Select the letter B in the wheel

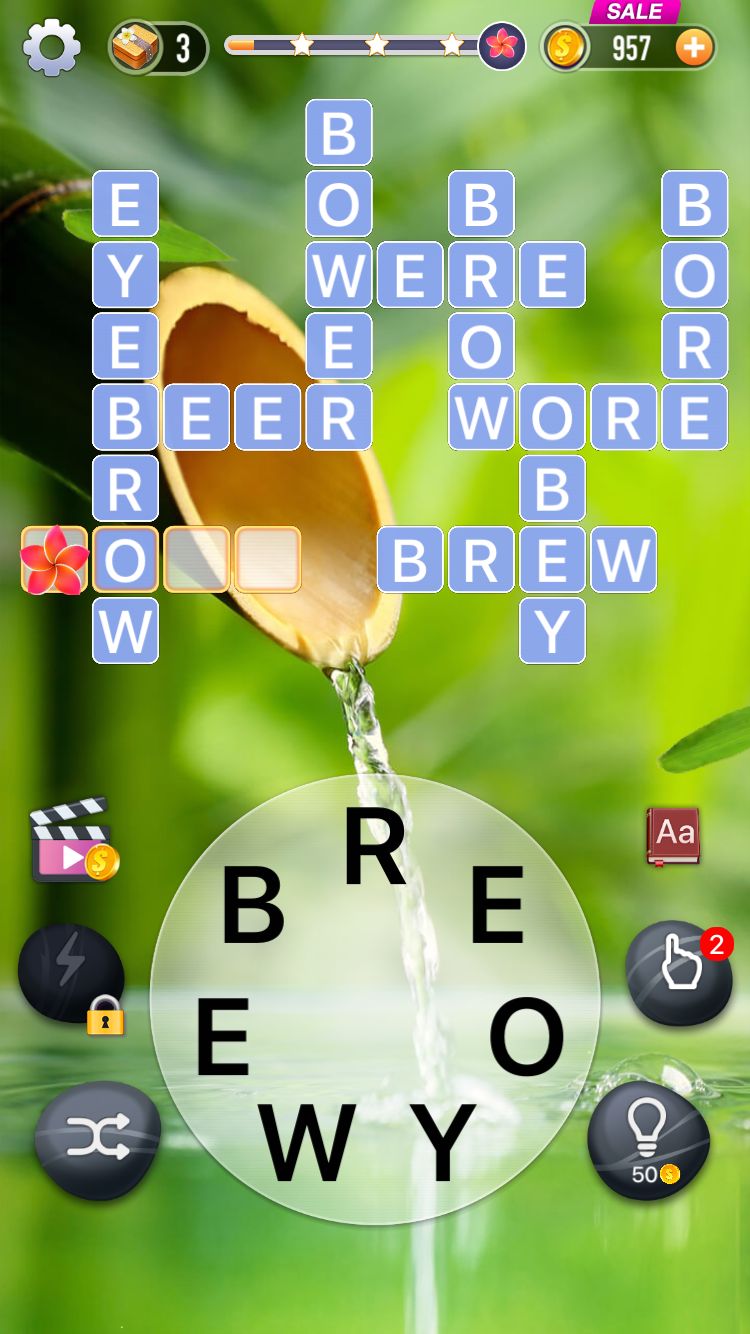[252, 906]
